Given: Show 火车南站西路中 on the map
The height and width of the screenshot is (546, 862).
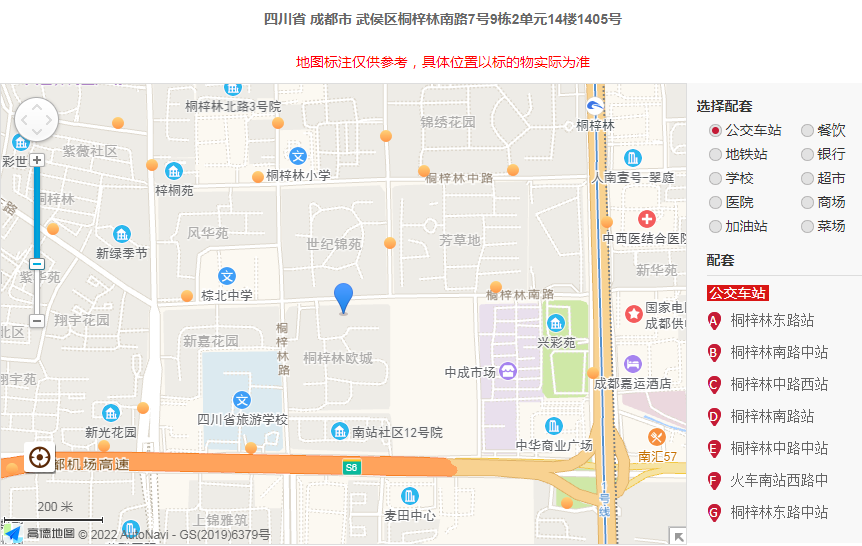Looking at the screenshot, I should click(778, 480).
